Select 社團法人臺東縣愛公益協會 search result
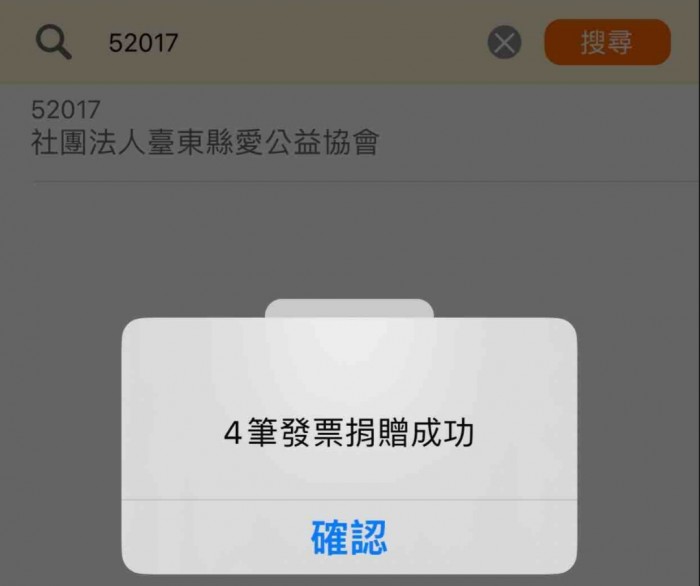 pos(206,130)
